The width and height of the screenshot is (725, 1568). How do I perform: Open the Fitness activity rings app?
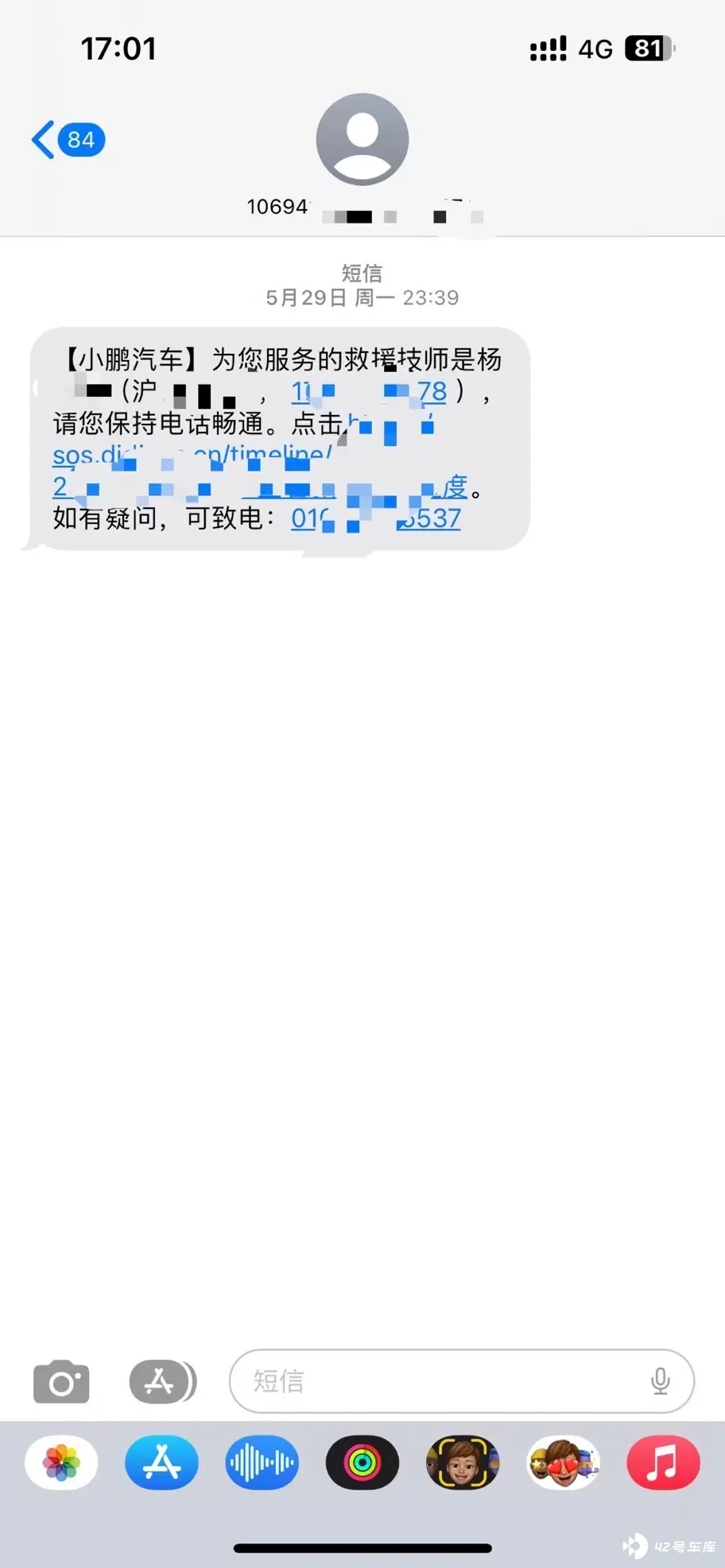click(x=362, y=1463)
